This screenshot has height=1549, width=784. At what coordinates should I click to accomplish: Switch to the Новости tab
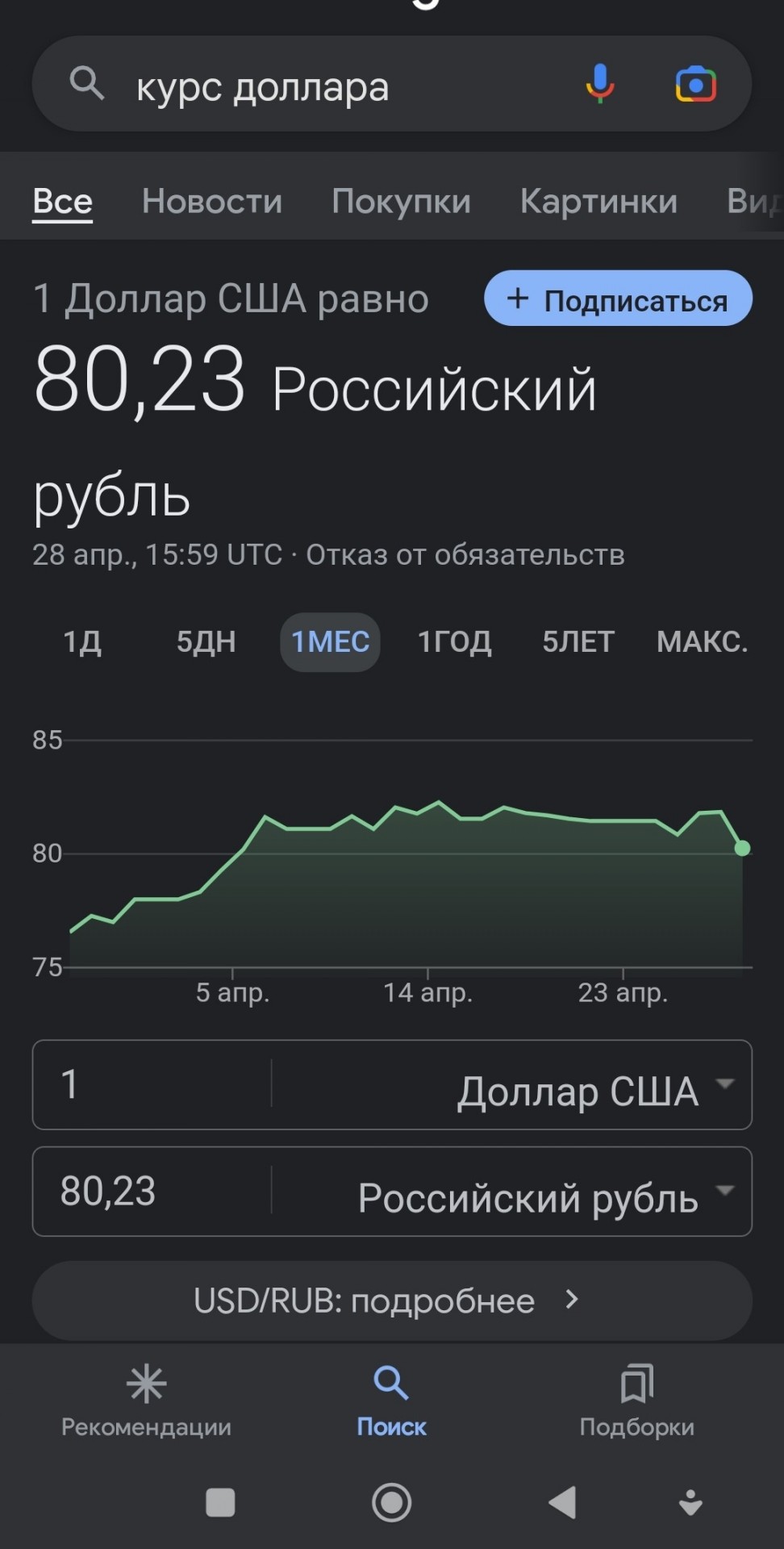212,201
